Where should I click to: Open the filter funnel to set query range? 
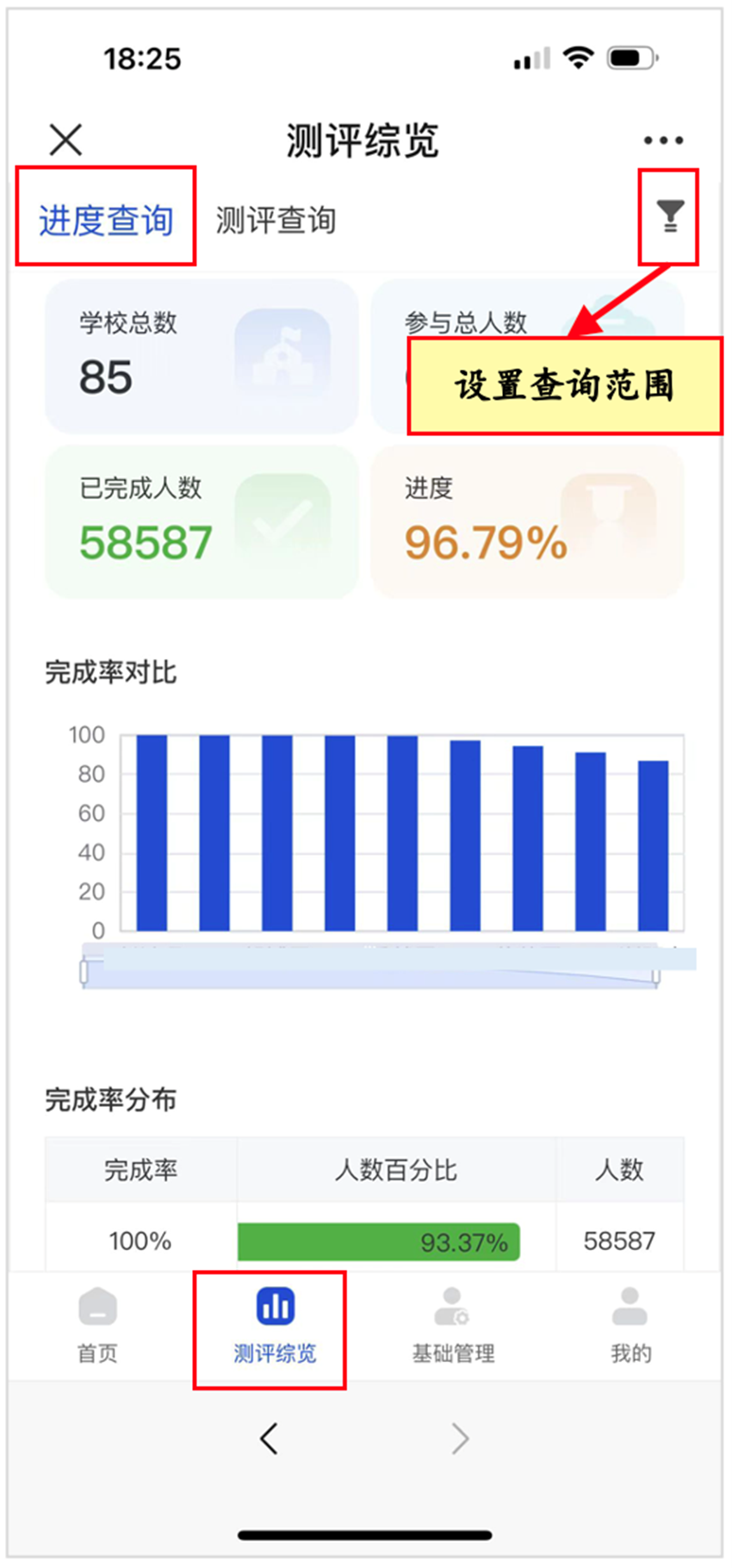669,215
